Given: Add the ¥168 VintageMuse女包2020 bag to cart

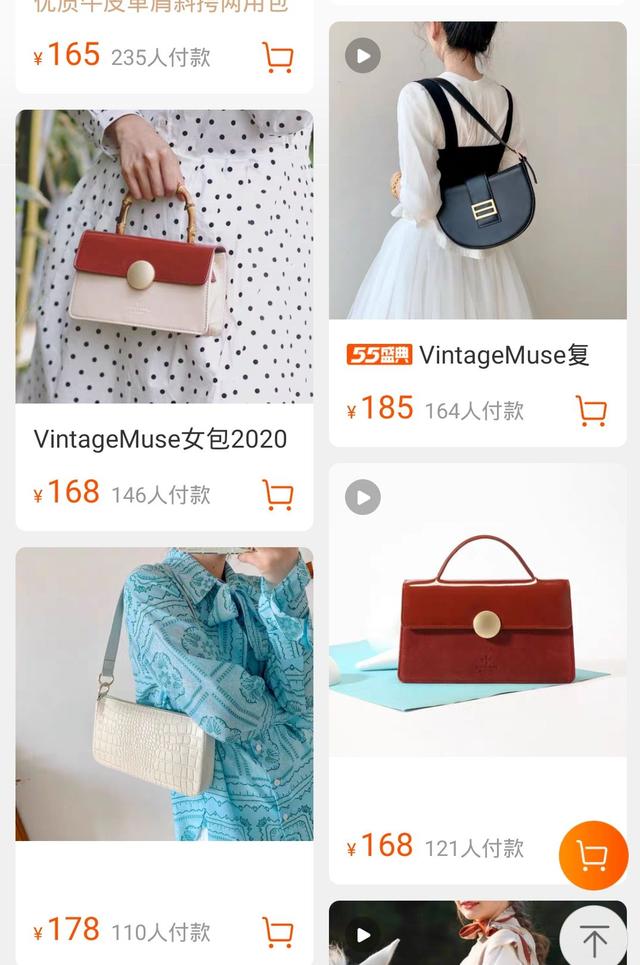Looking at the screenshot, I should coord(278,494).
